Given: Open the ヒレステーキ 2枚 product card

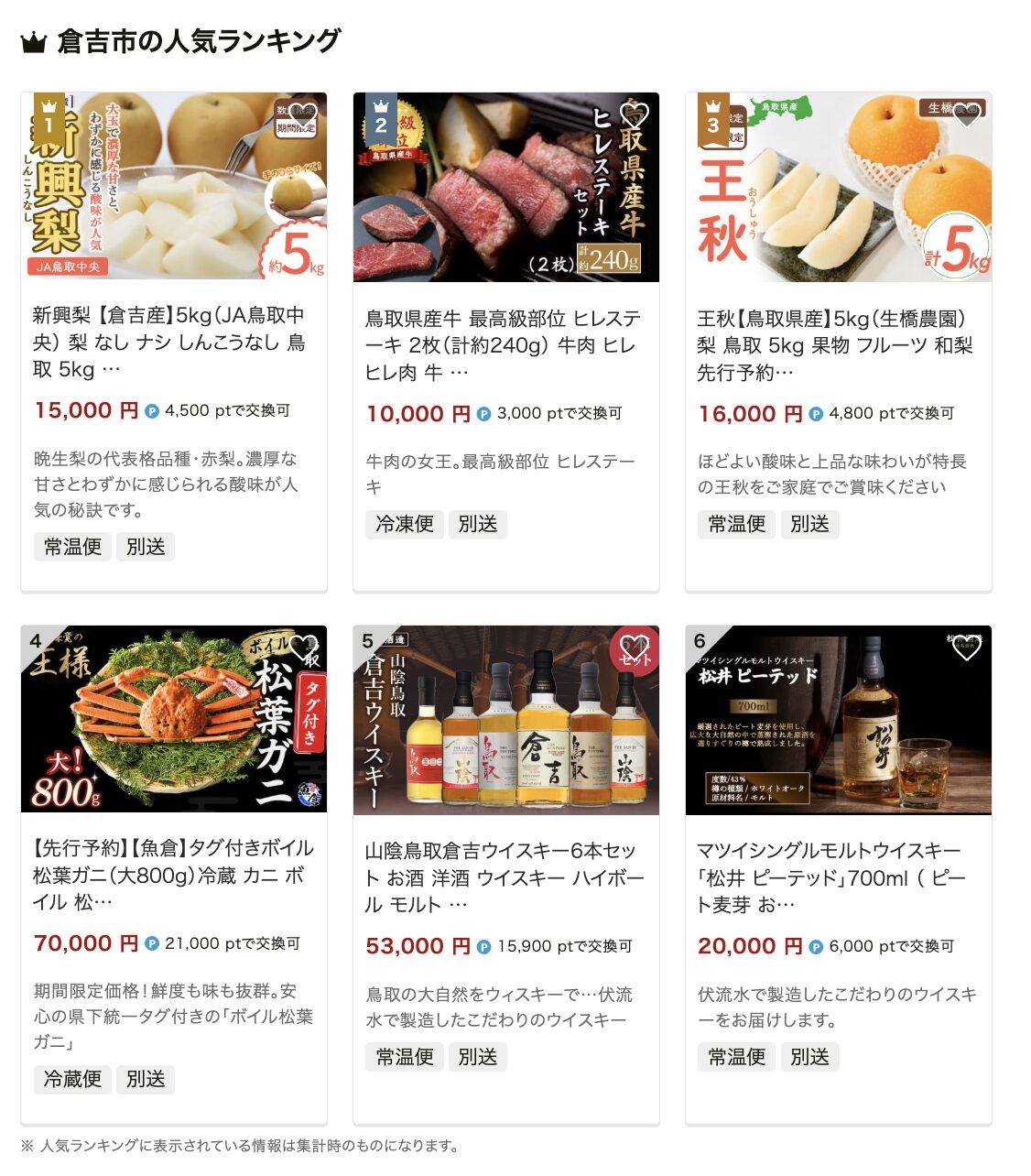Looking at the screenshot, I should [503, 345].
